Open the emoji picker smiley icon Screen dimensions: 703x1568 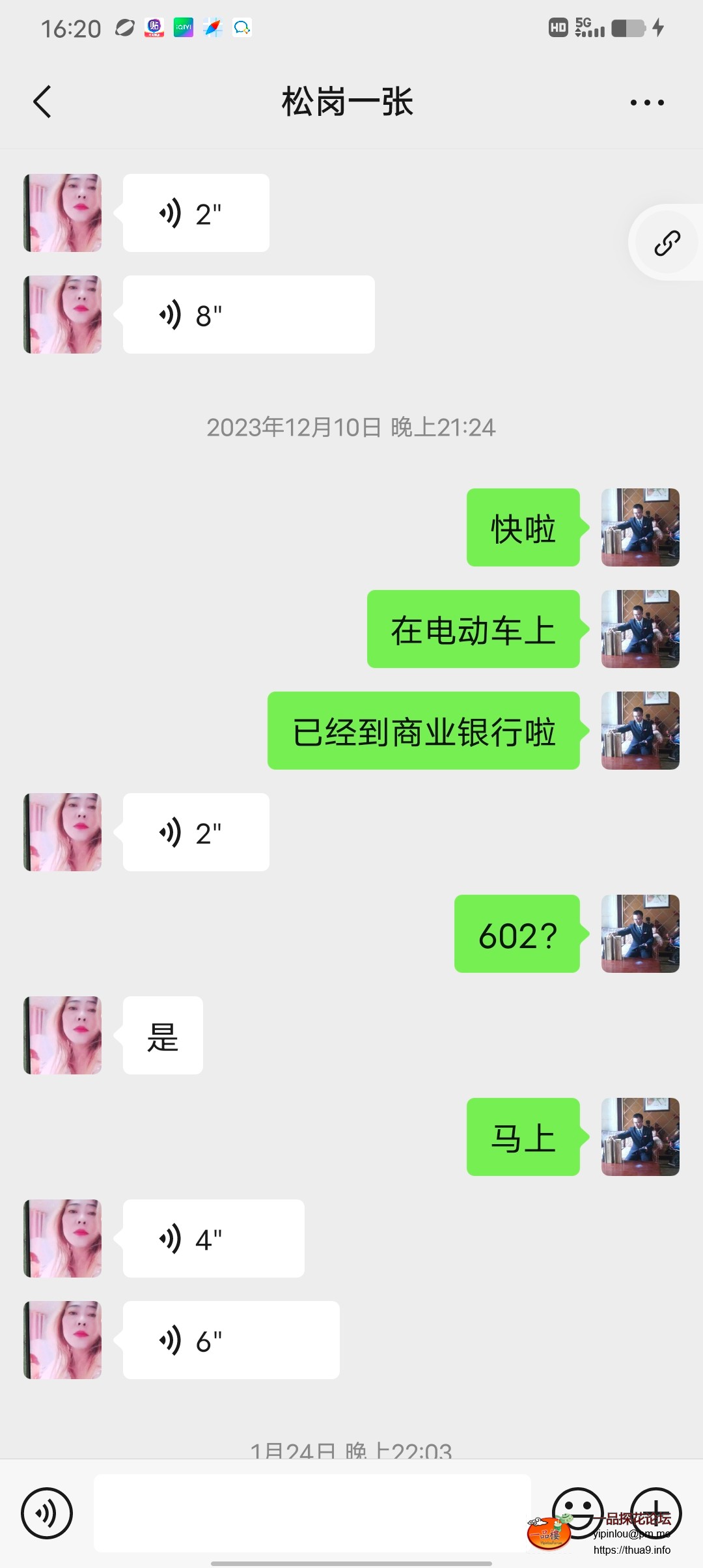578,1513
